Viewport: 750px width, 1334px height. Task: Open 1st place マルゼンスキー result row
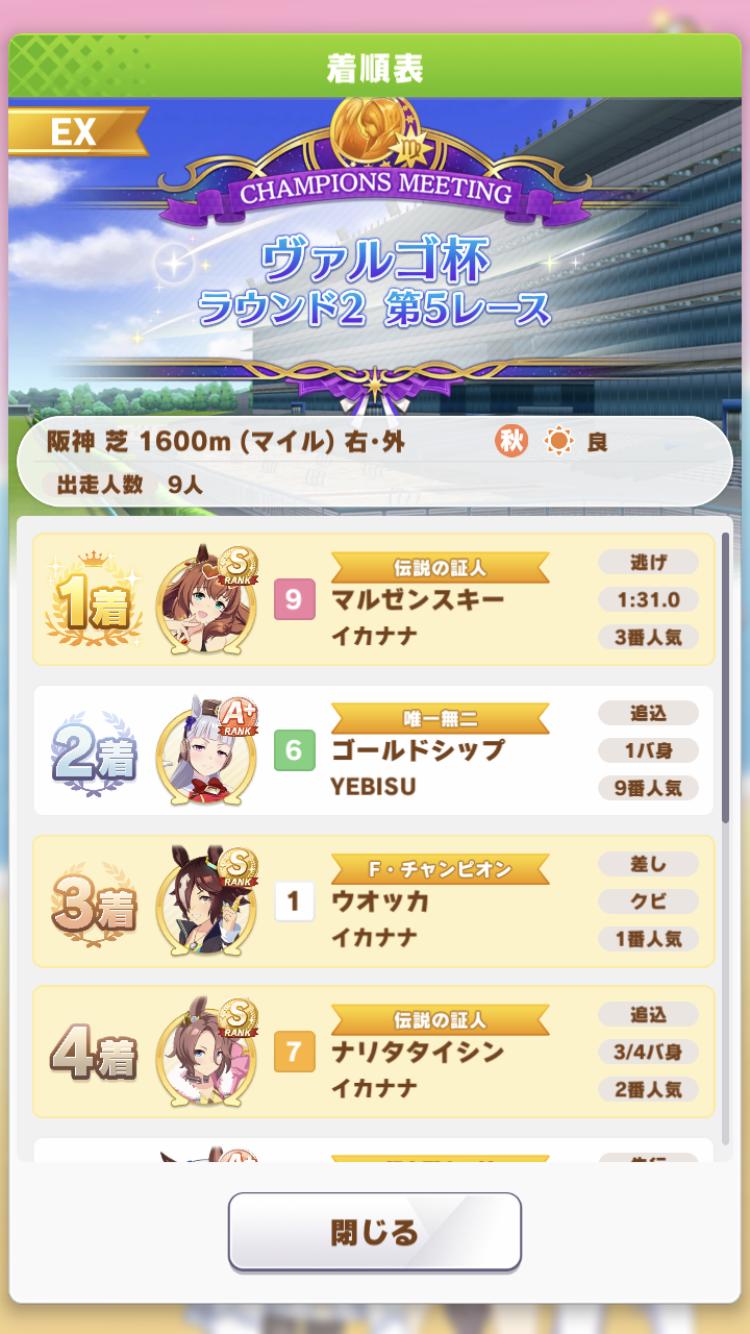click(374, 599)
